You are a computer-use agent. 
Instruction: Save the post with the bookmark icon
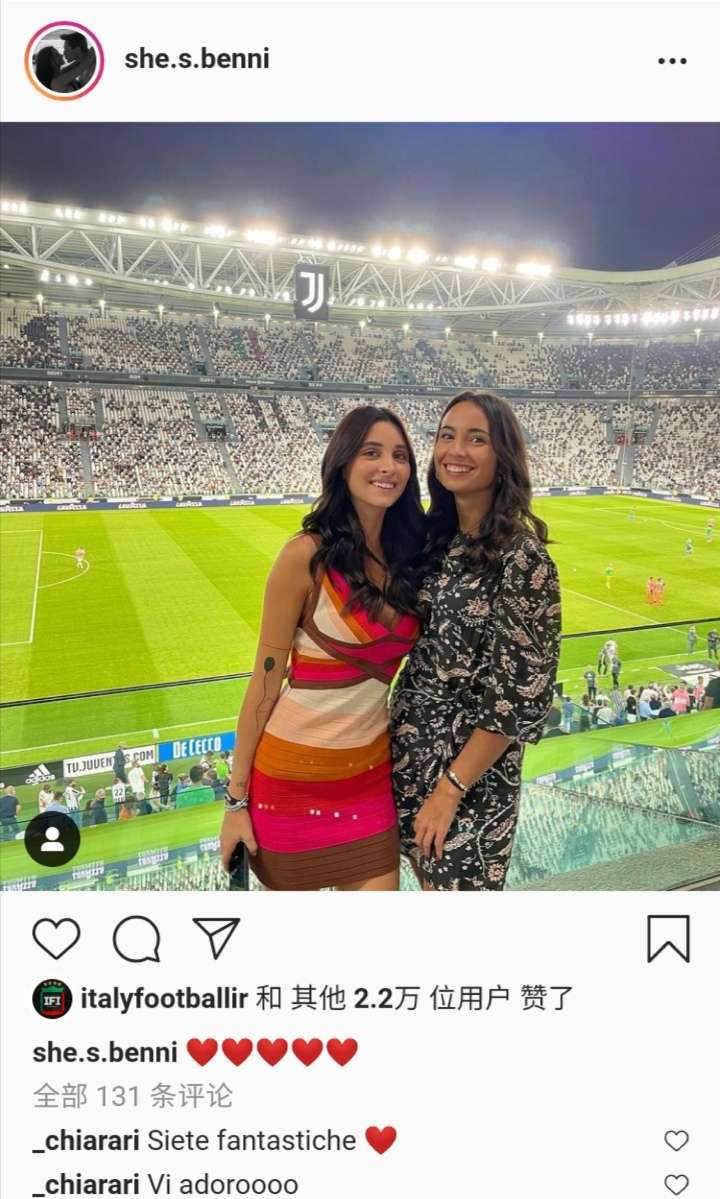coord(667,939)
